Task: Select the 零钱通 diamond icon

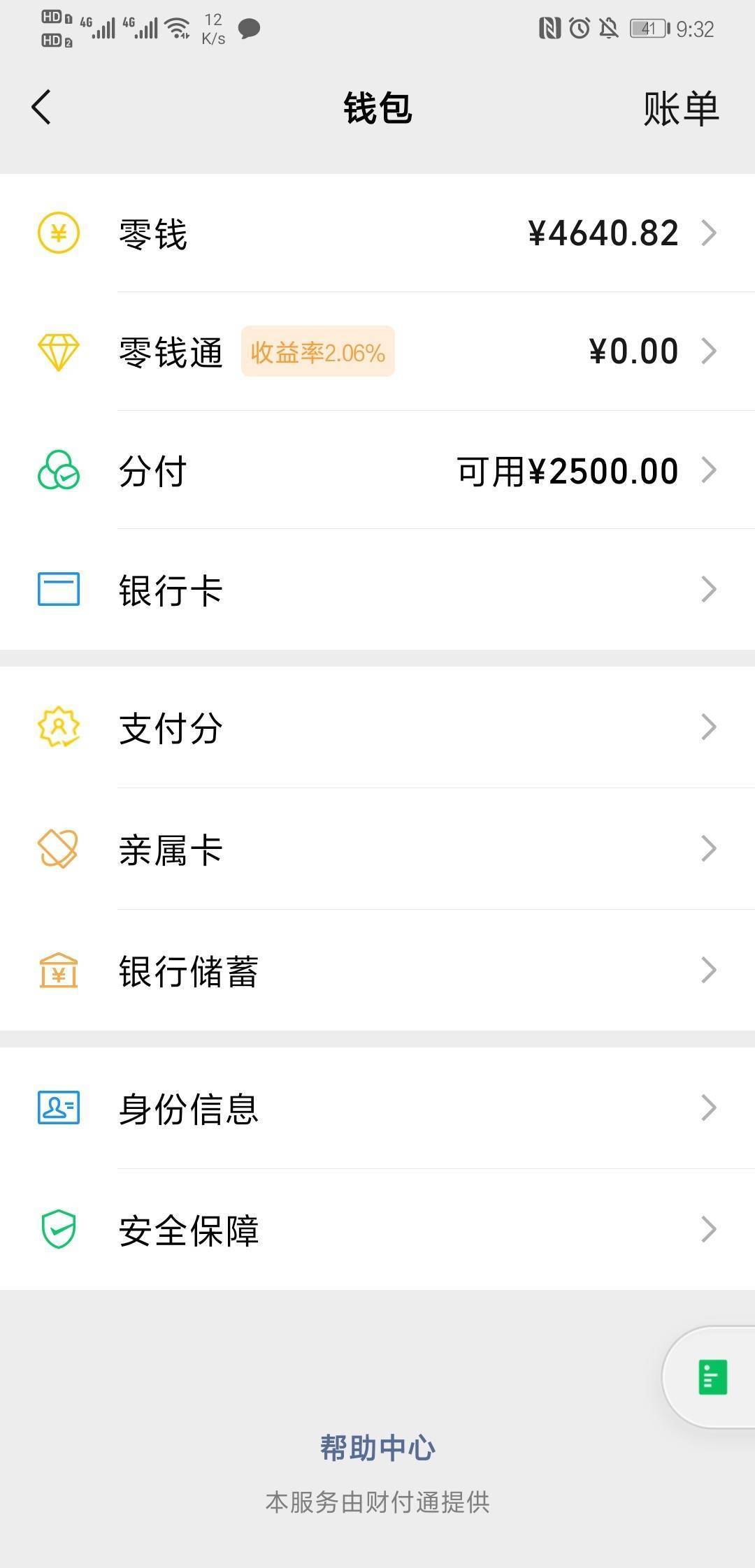Action: (x=59, y=351)
